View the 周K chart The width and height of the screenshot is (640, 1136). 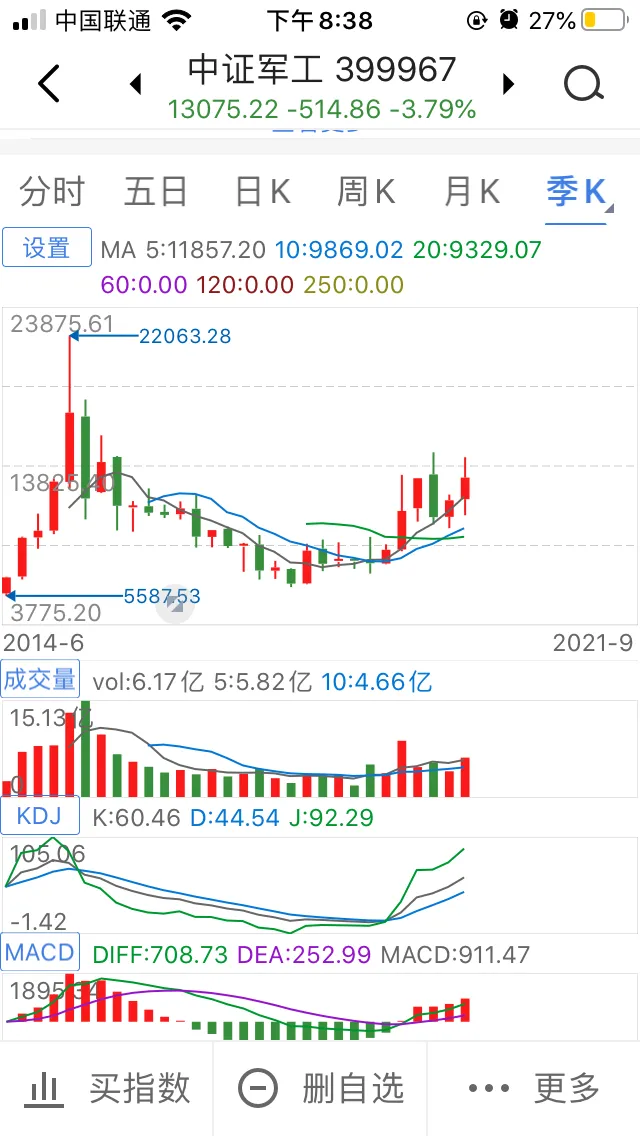click(366, 191)
